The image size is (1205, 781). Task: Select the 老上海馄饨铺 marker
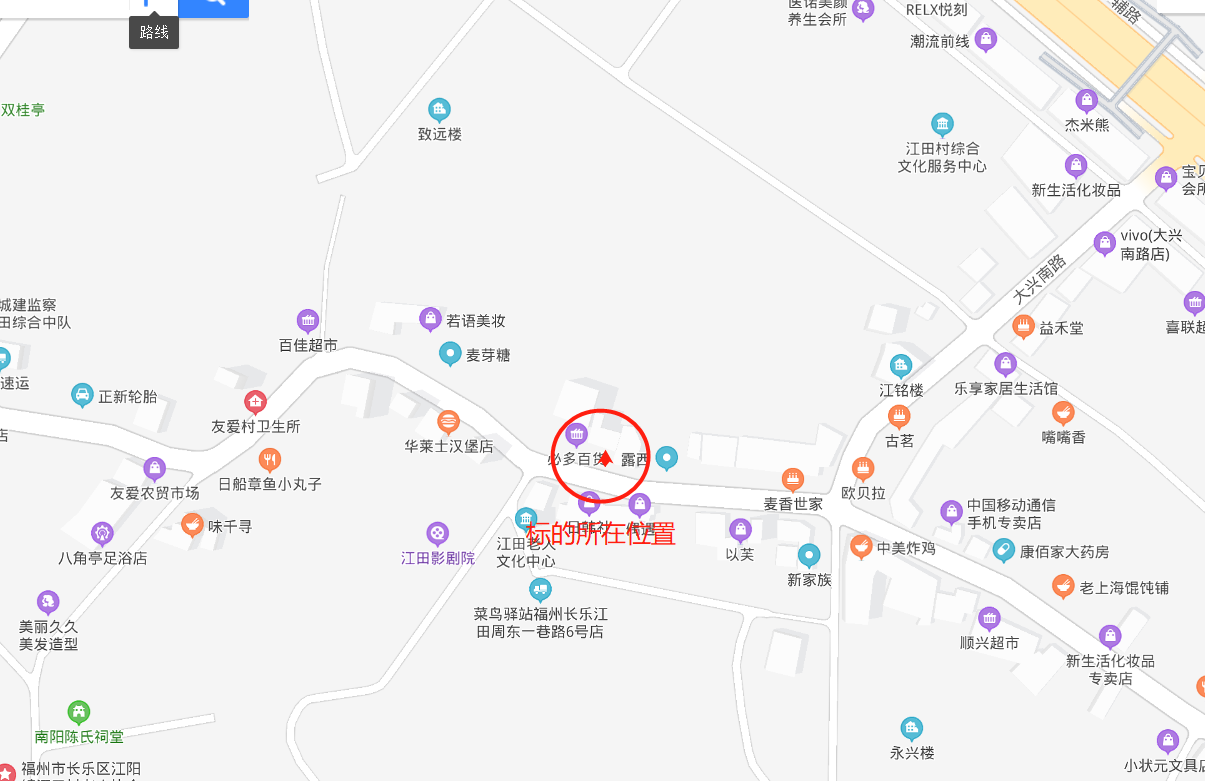coord(1064,586)
